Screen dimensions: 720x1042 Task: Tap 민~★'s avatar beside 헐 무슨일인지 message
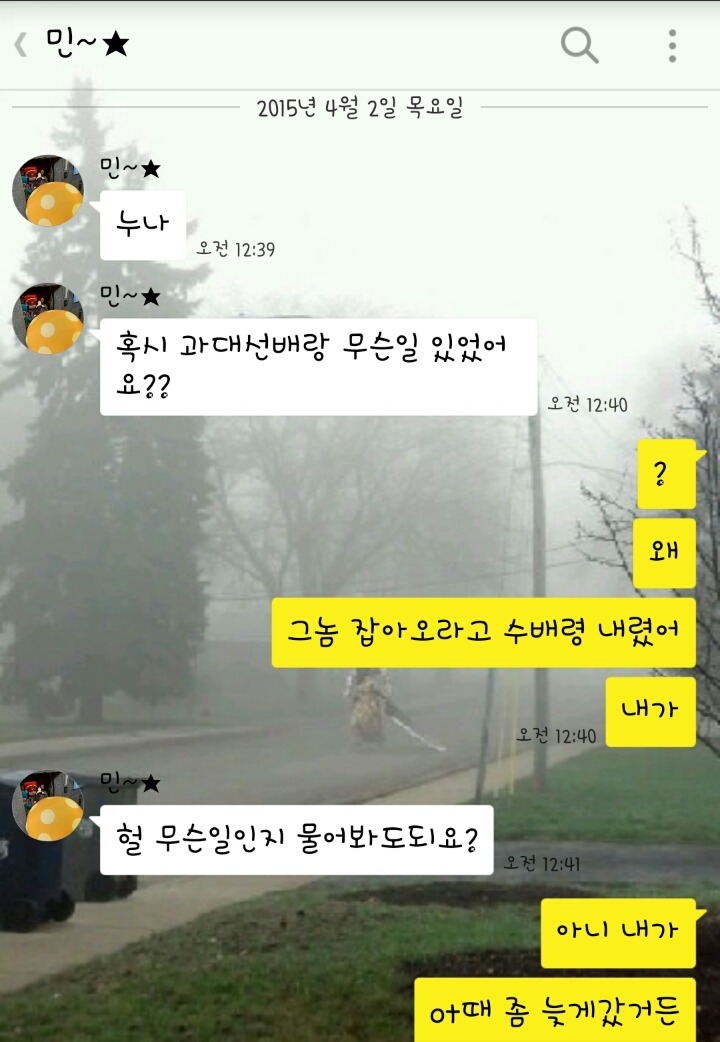point(47,805)
